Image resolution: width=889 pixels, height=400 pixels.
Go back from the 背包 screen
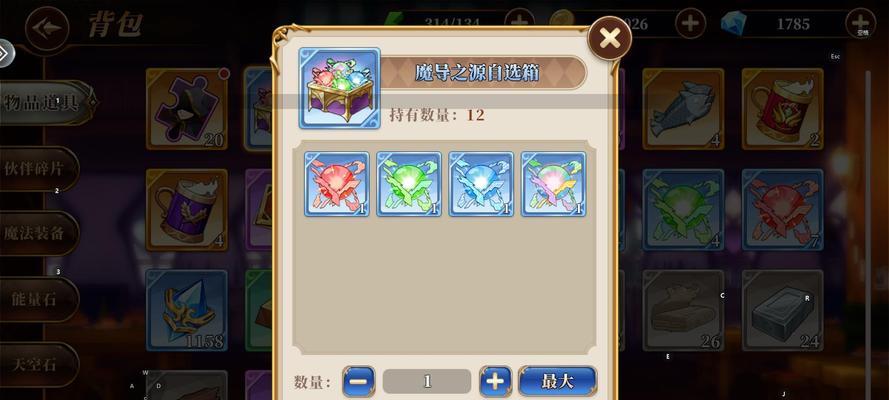45,27
